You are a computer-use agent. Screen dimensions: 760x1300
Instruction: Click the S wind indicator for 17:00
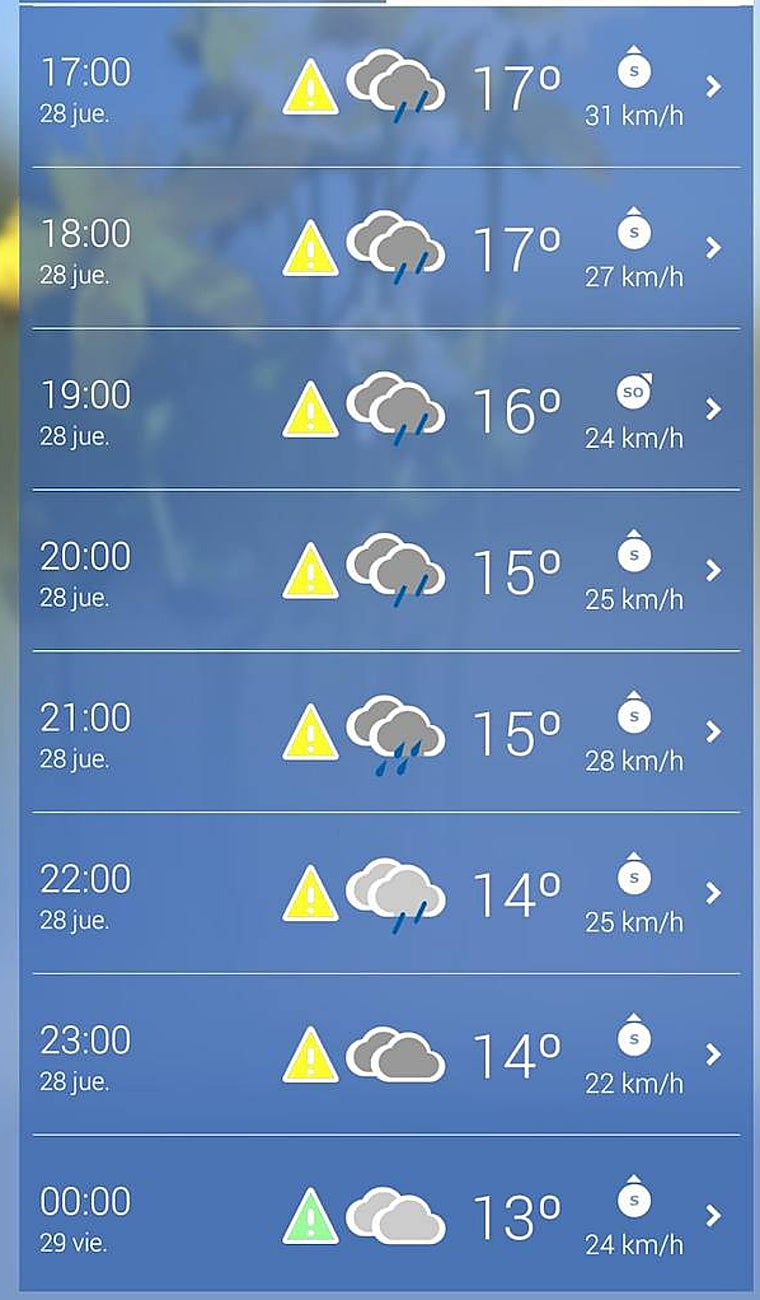click(634, 70)
